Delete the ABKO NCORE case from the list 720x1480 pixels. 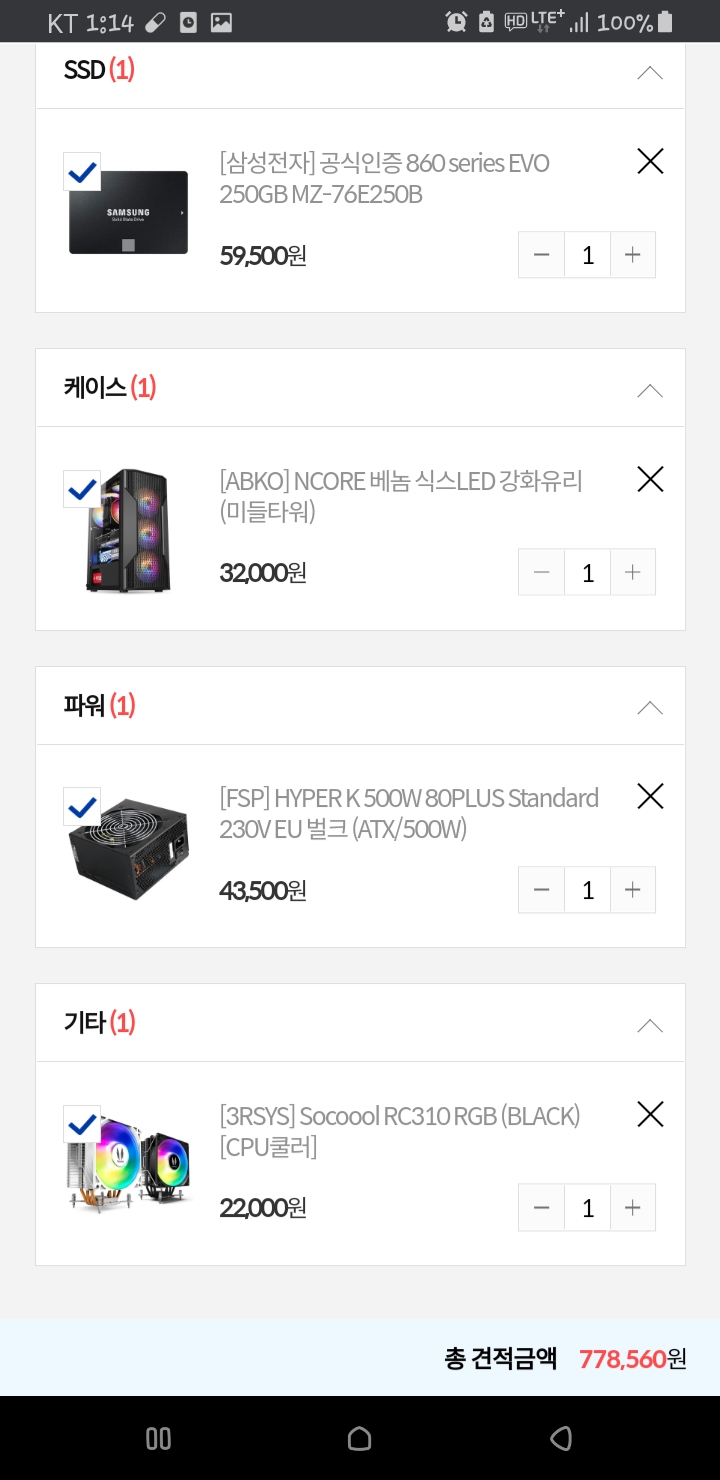click(650, 479)
